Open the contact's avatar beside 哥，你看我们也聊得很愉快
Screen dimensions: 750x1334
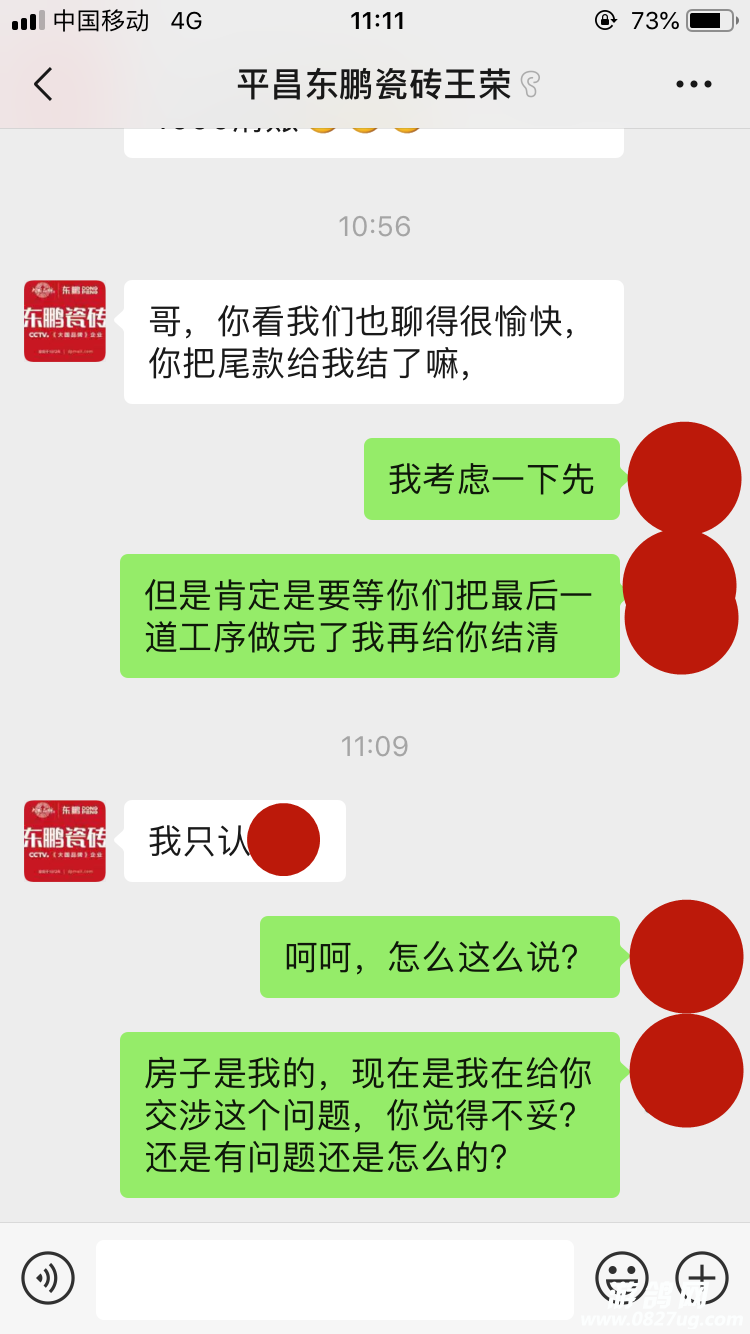[65, 321]
